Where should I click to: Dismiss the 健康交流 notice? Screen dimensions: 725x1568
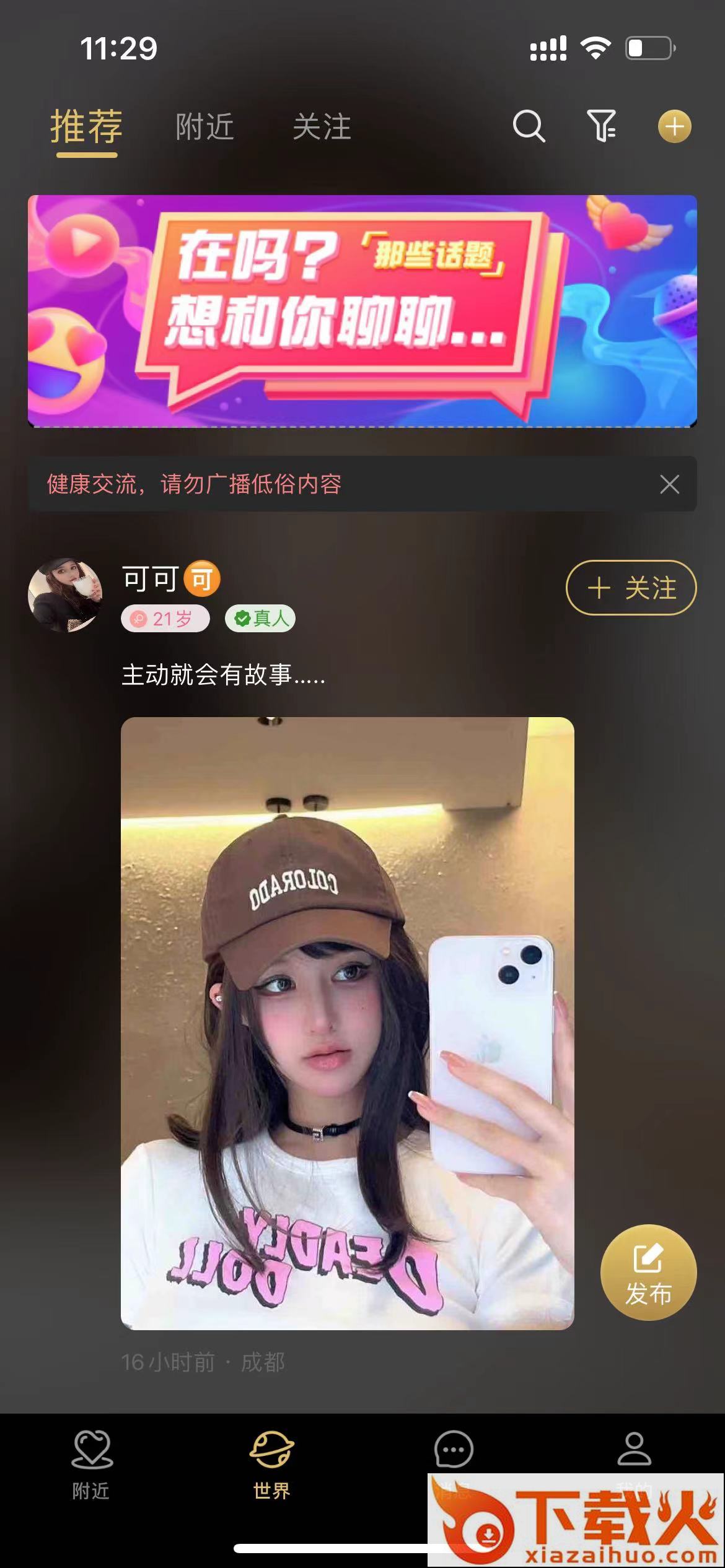[669, 484]
